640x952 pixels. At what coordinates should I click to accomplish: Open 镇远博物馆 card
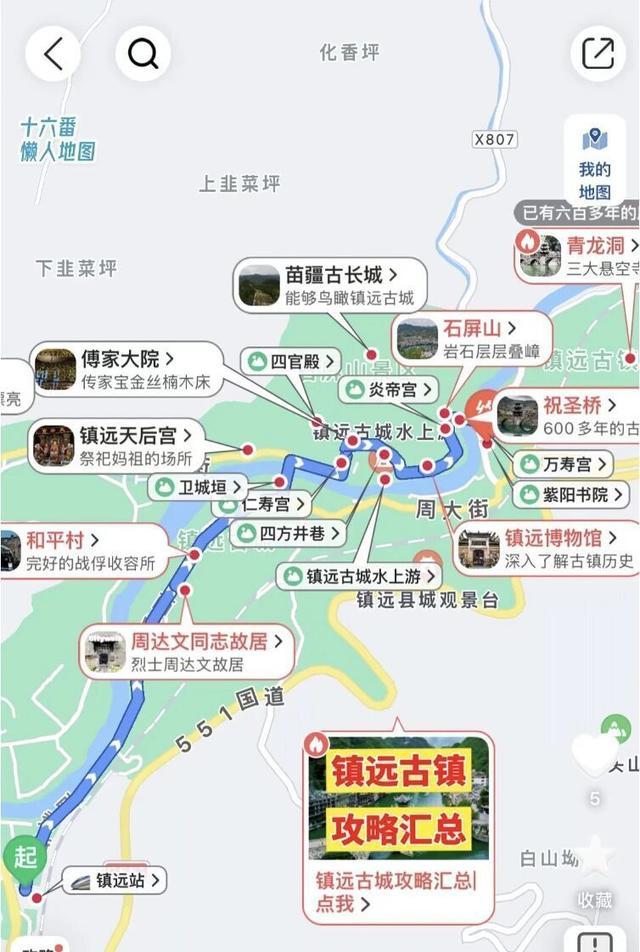point(545,548)
